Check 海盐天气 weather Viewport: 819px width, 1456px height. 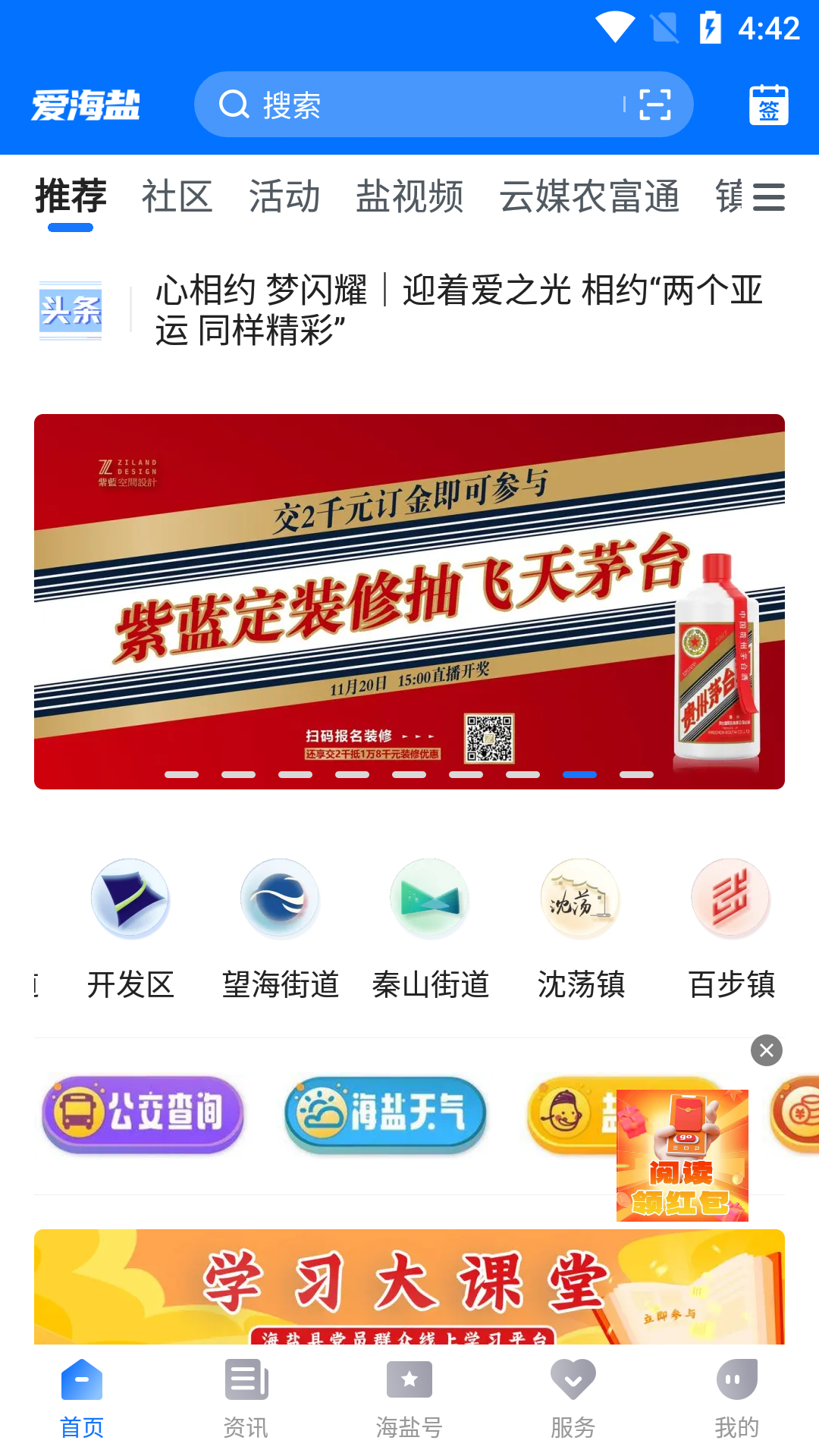pyautogui.click(x=385, y=1114)
